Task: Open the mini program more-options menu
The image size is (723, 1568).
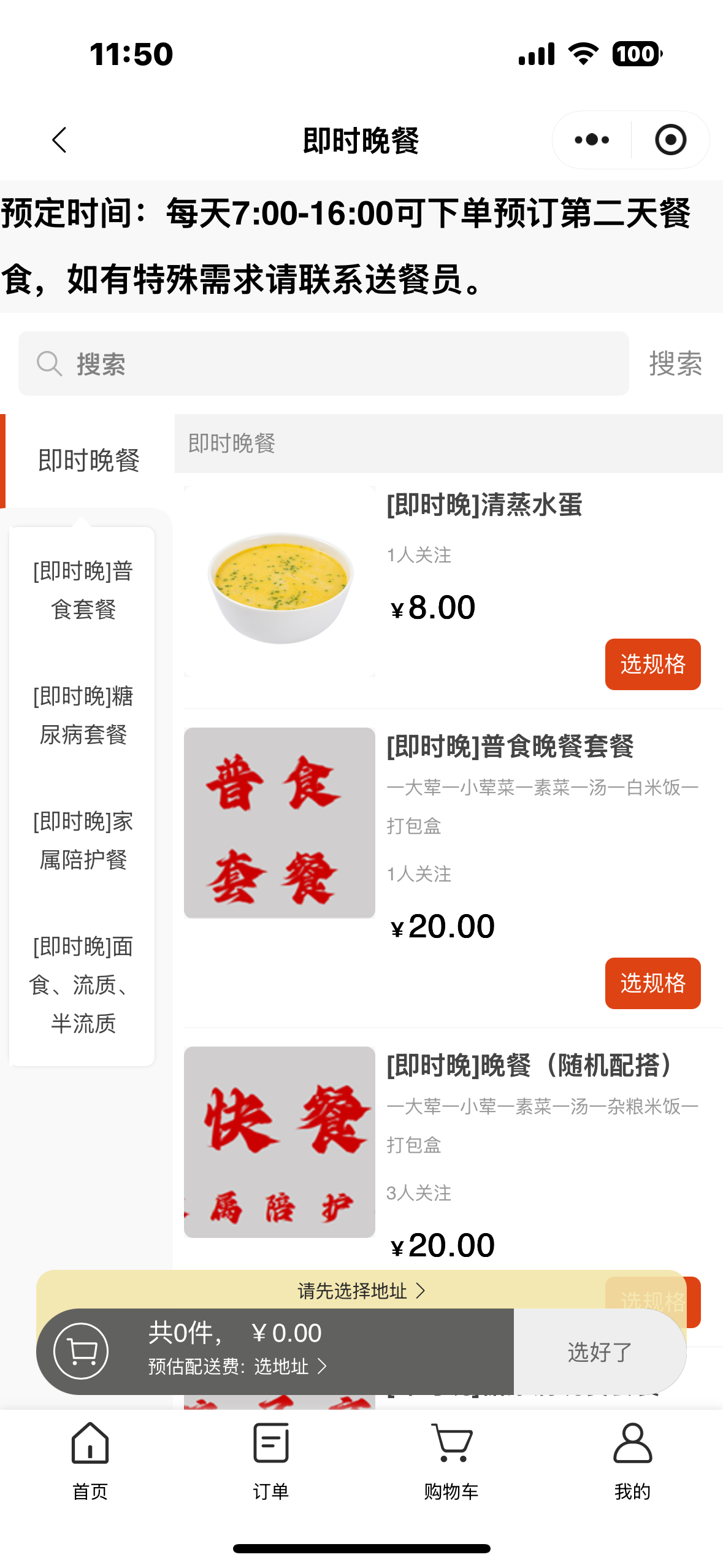Action: pos(592,140)
